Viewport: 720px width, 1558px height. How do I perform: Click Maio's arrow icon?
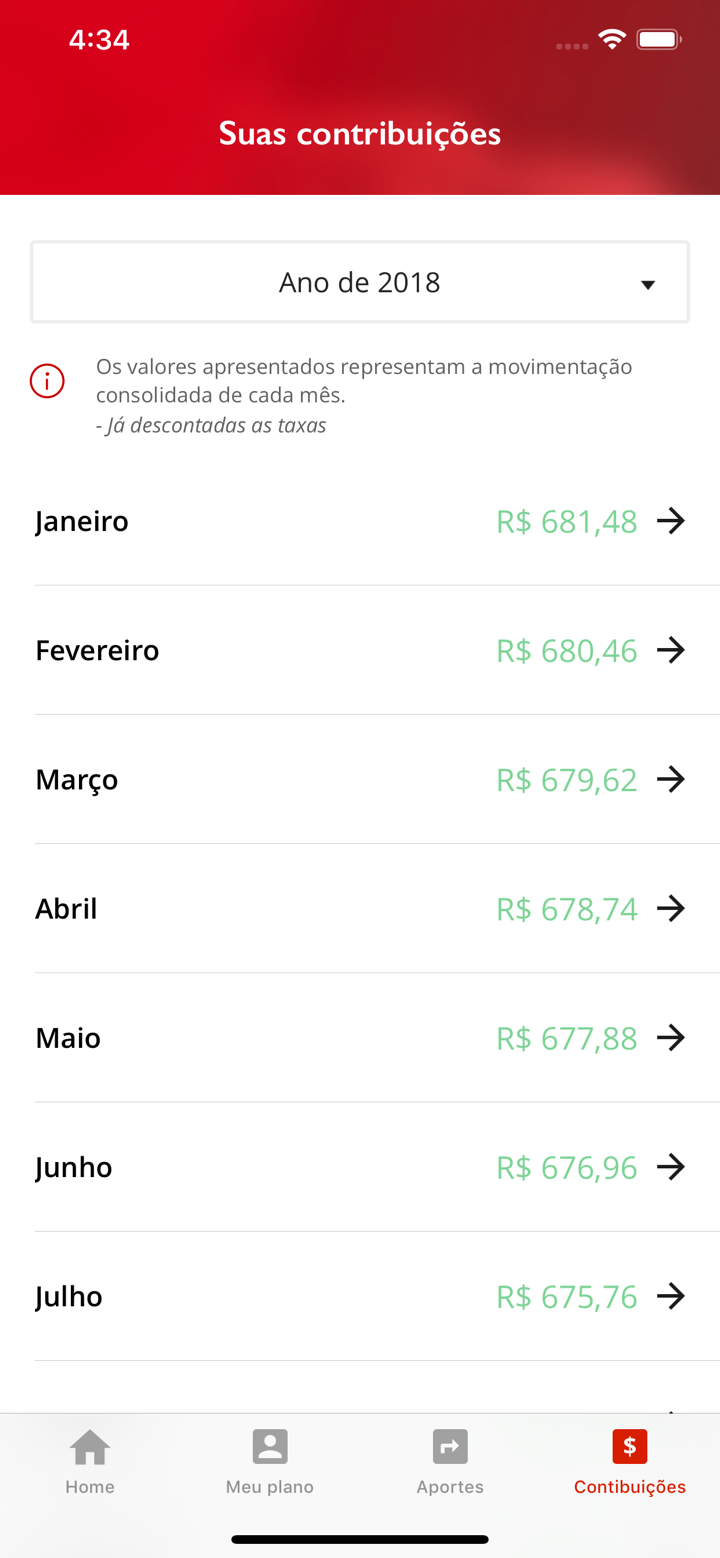pyautogui.click(x=673, y=1038)
